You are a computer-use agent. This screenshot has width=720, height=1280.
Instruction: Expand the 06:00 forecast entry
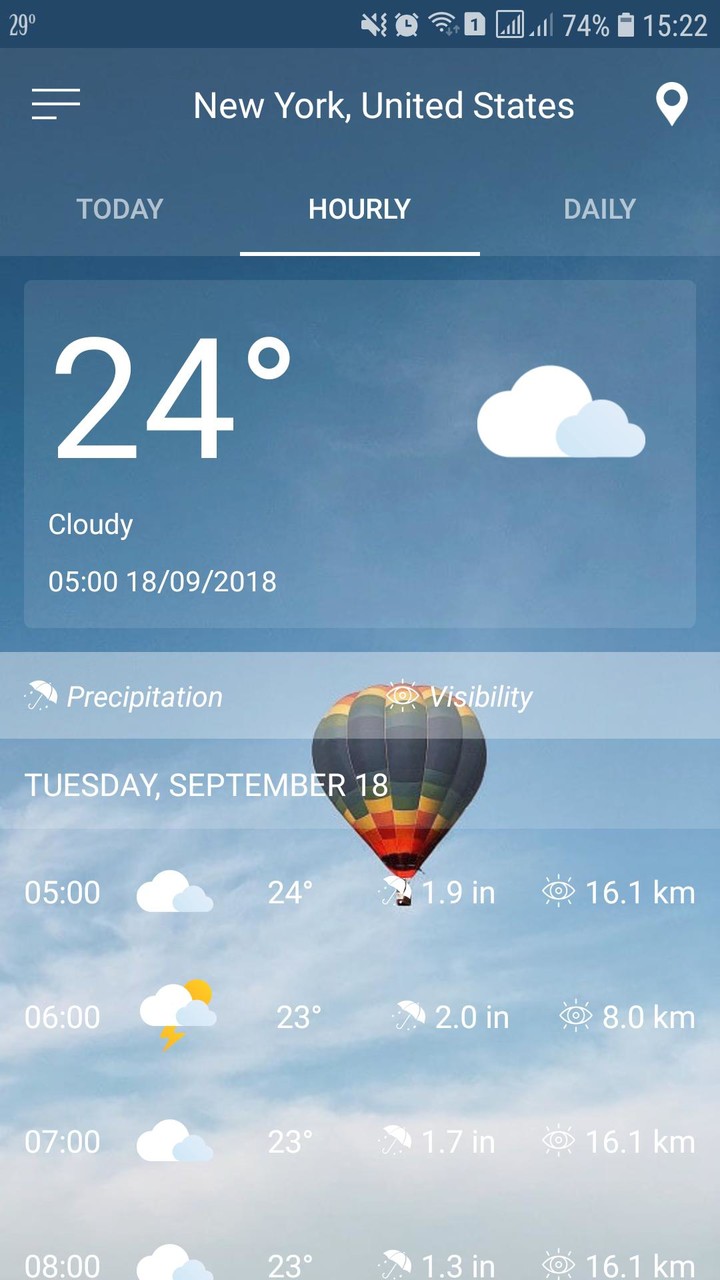(x=360, y=1017)
